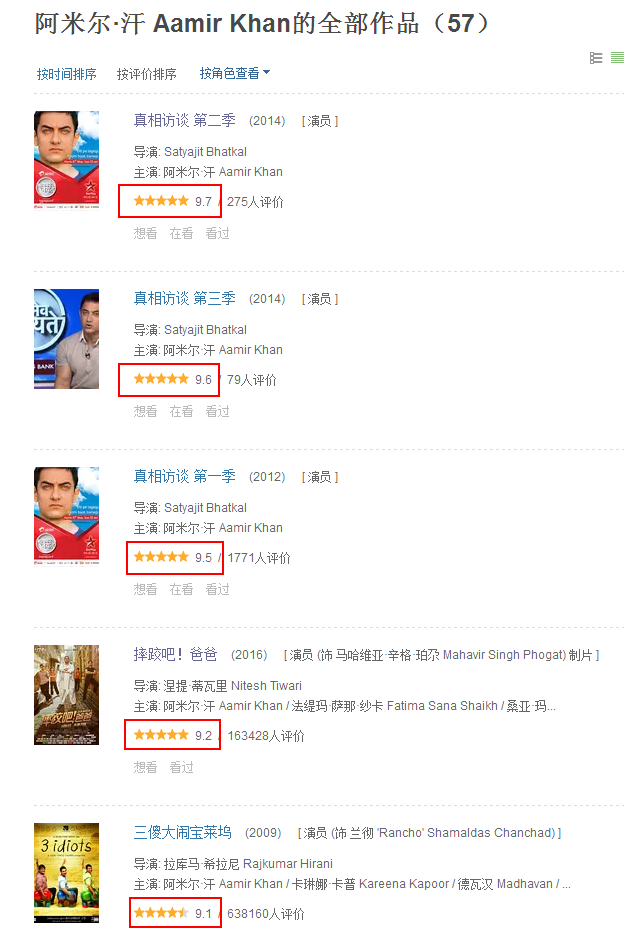
Task: Open the 3 Idiots poster thumbnail
Action: (x=66, y=872)
